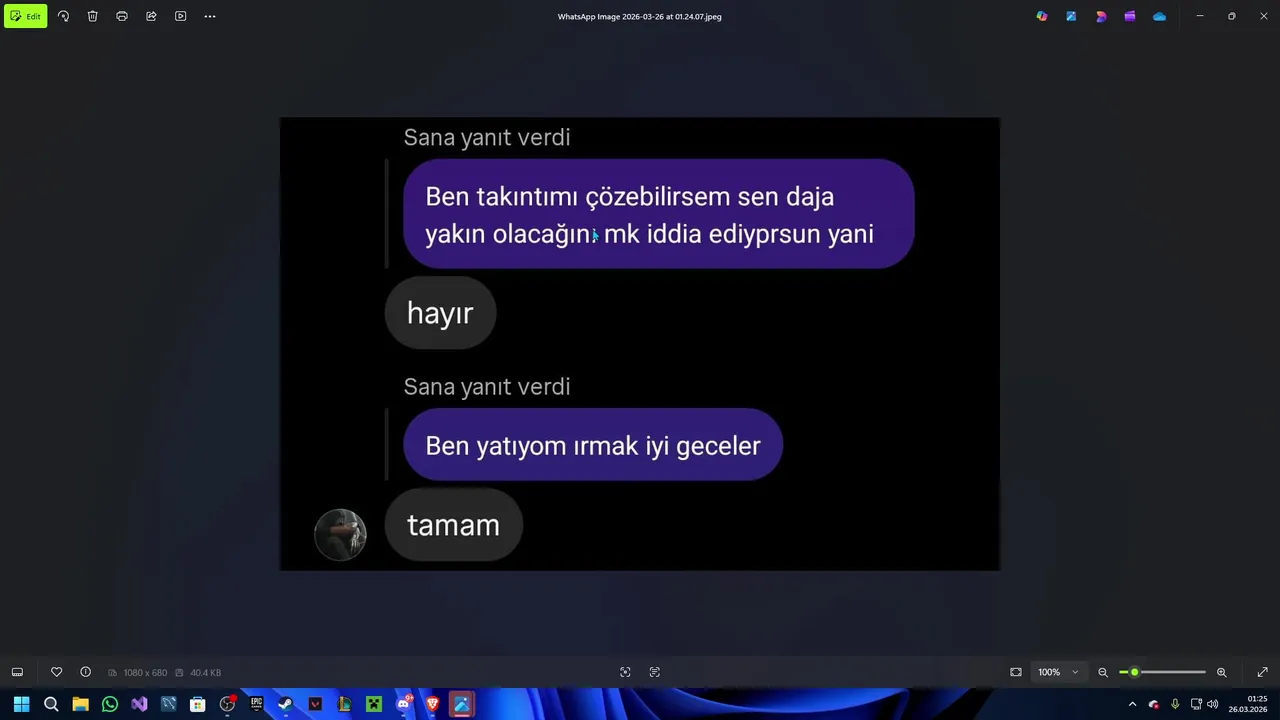1280x720 pixels.
Task: Rotate the image
Action: click(x=63, y=16)
